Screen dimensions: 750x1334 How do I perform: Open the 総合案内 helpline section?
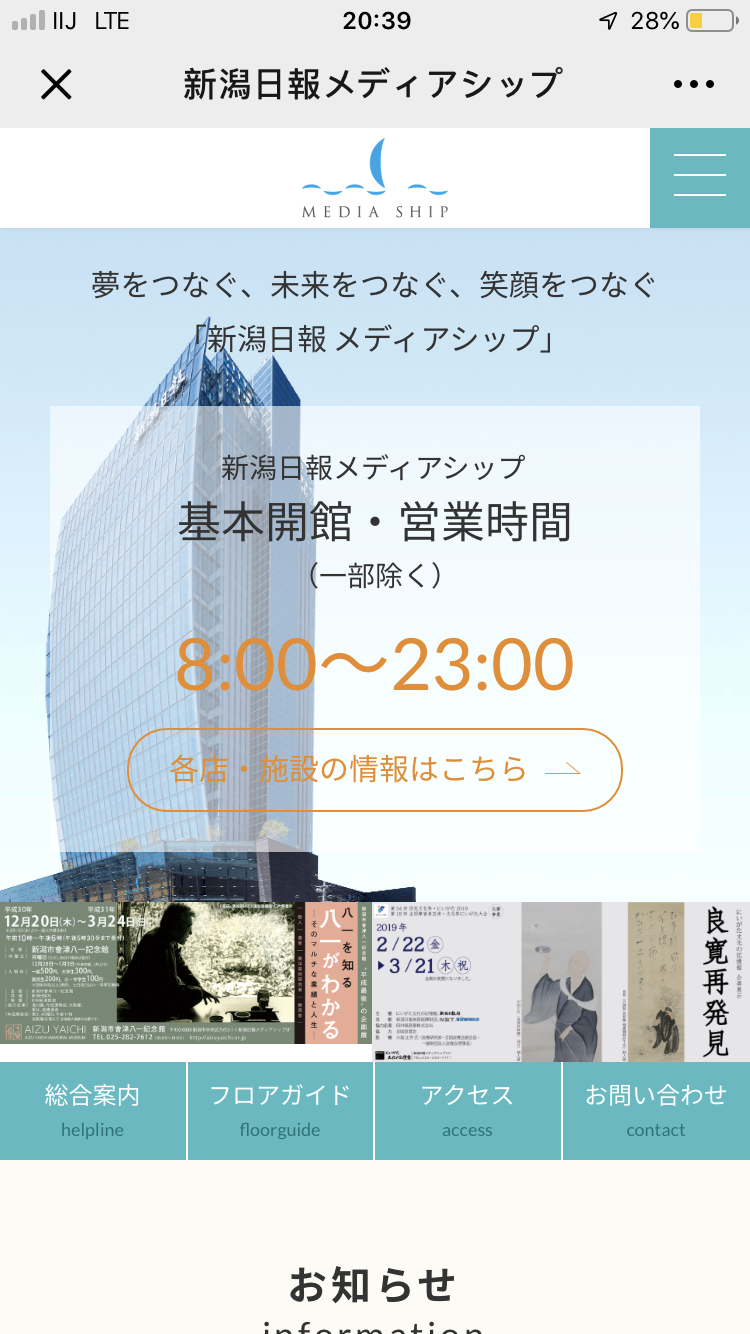click(93, 1111)
